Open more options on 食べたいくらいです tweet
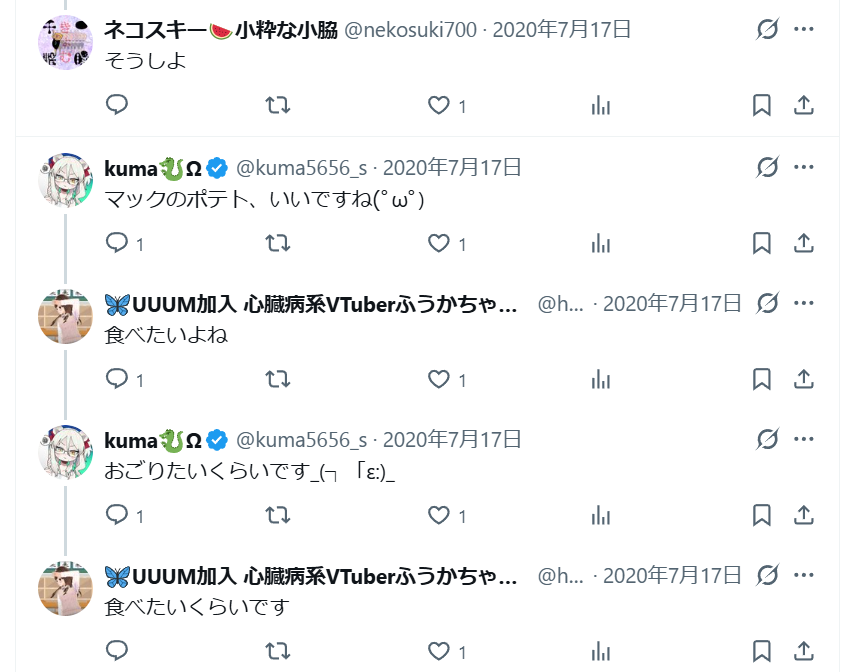Viewport: 847px width, 672px height. pyautogui.click(x=803, y=575)
